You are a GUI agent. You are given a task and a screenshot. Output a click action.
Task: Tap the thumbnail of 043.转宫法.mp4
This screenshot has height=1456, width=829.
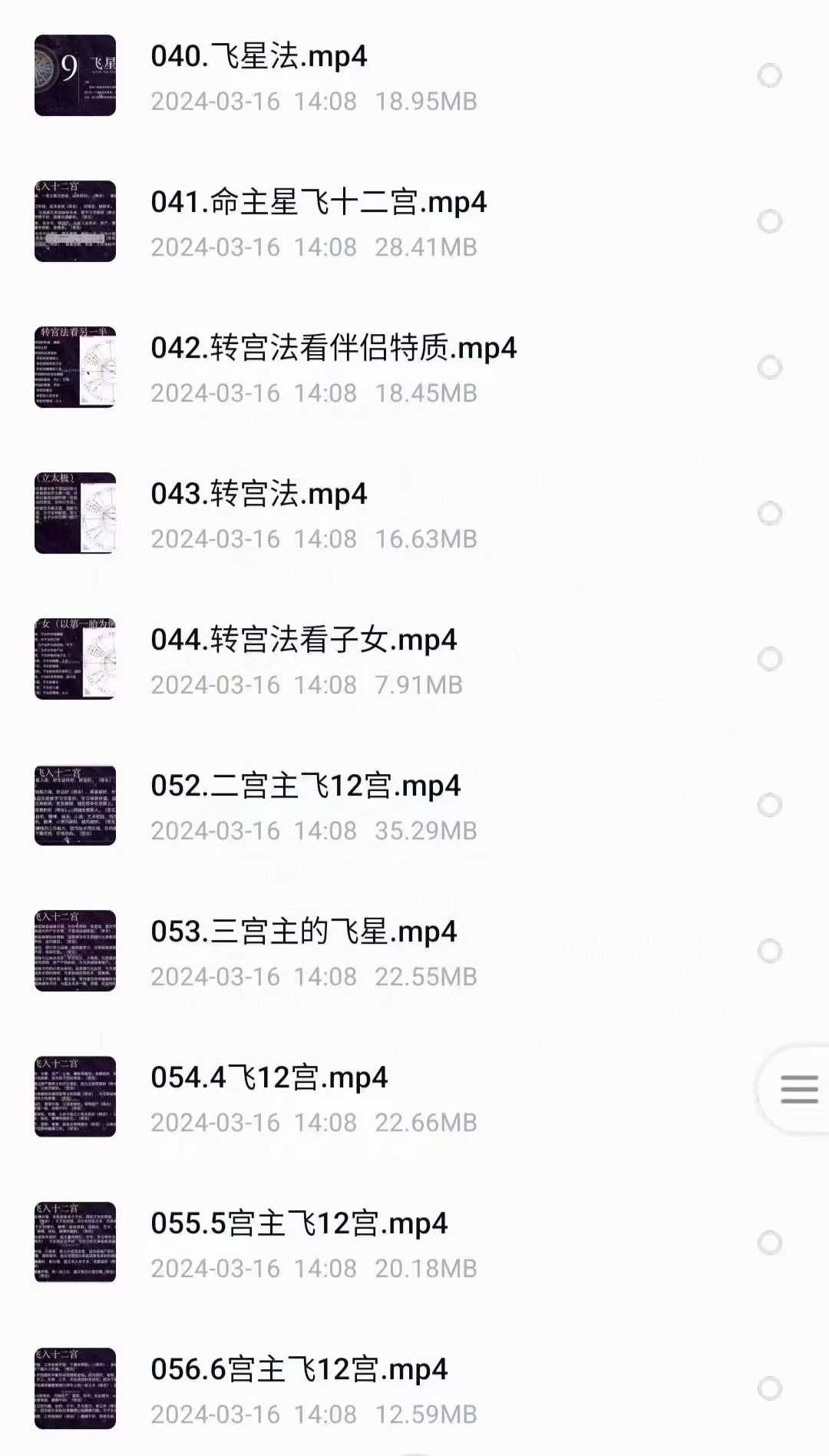(x=75, y=513)
